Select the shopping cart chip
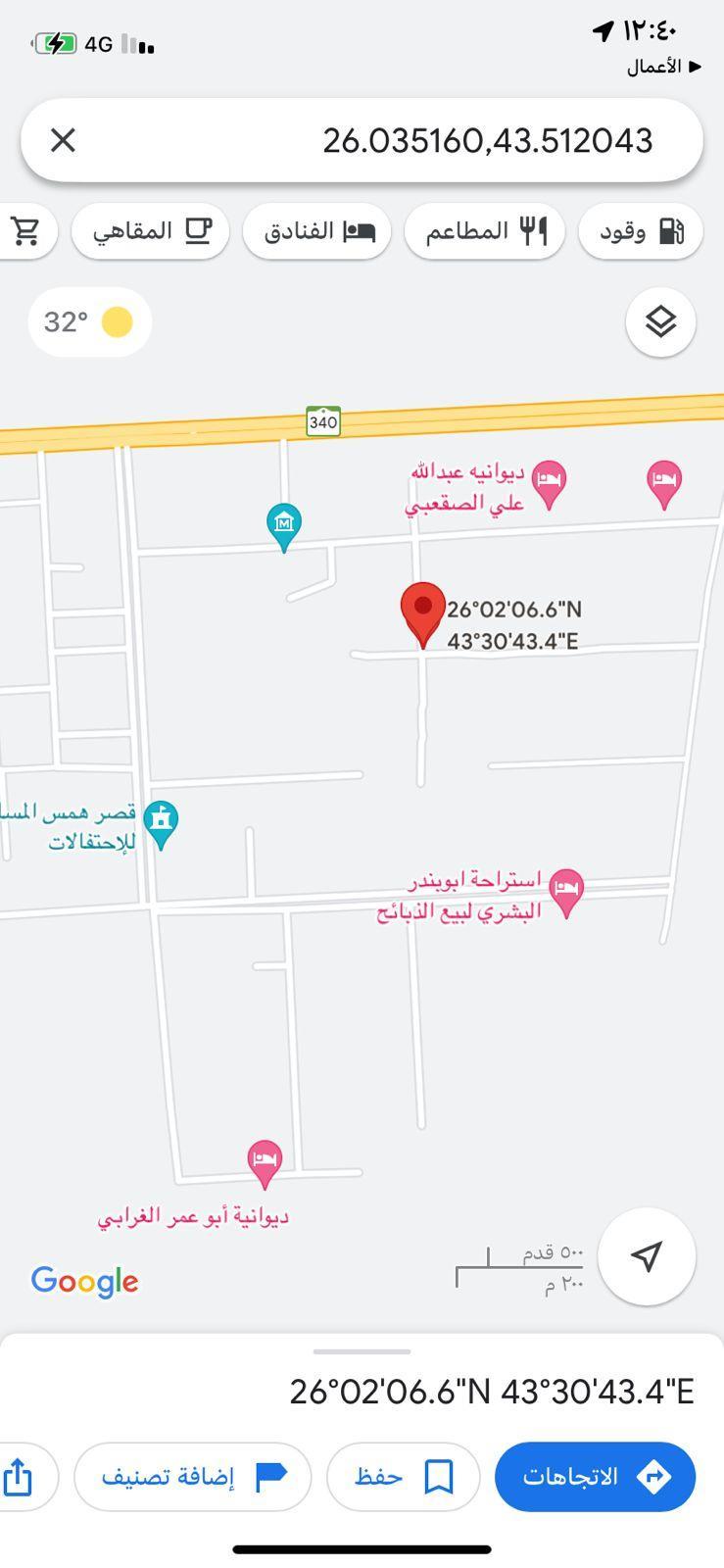 coord(25,231)
